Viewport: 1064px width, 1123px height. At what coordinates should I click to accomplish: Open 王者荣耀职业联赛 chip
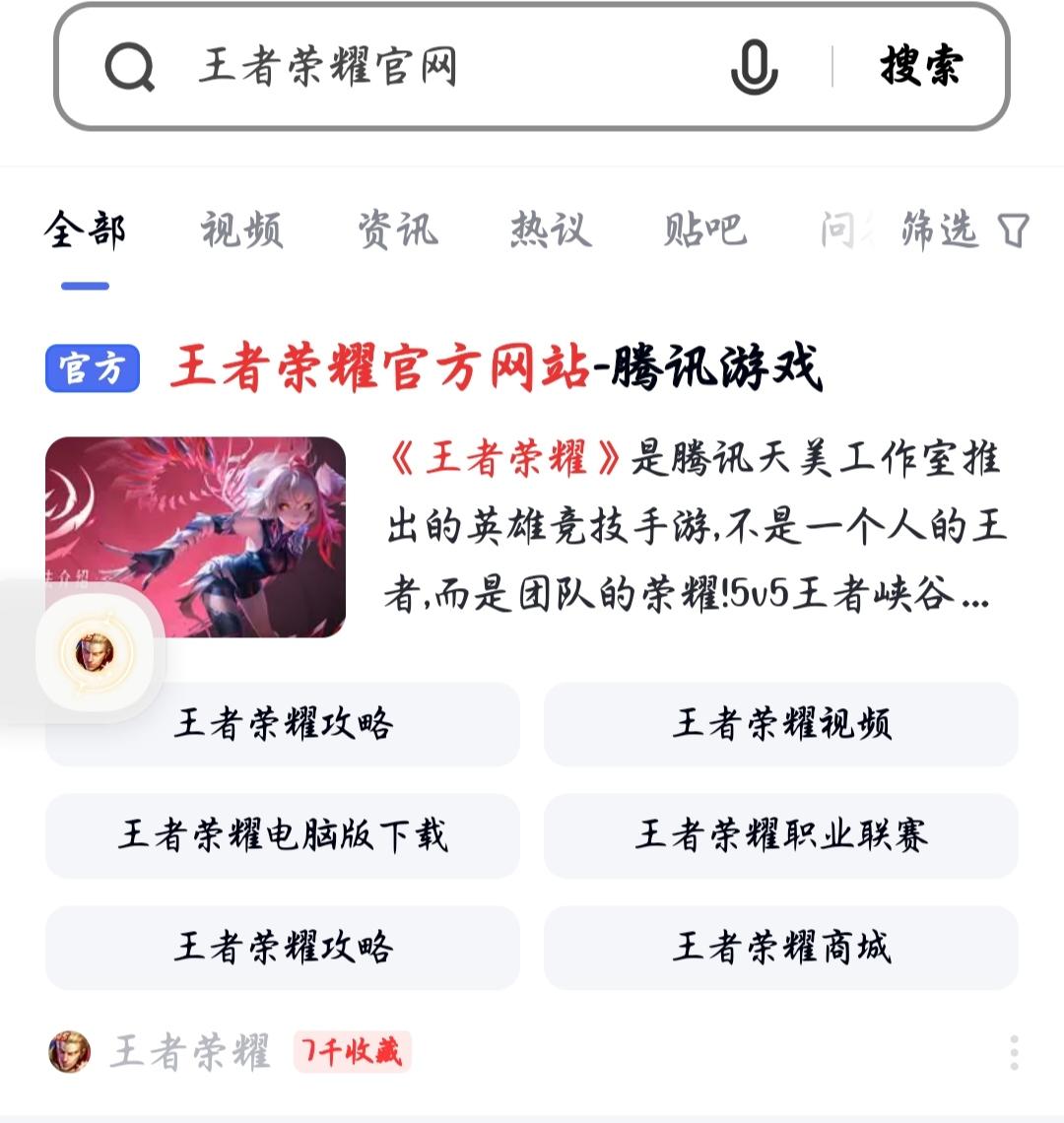(781, 835)
